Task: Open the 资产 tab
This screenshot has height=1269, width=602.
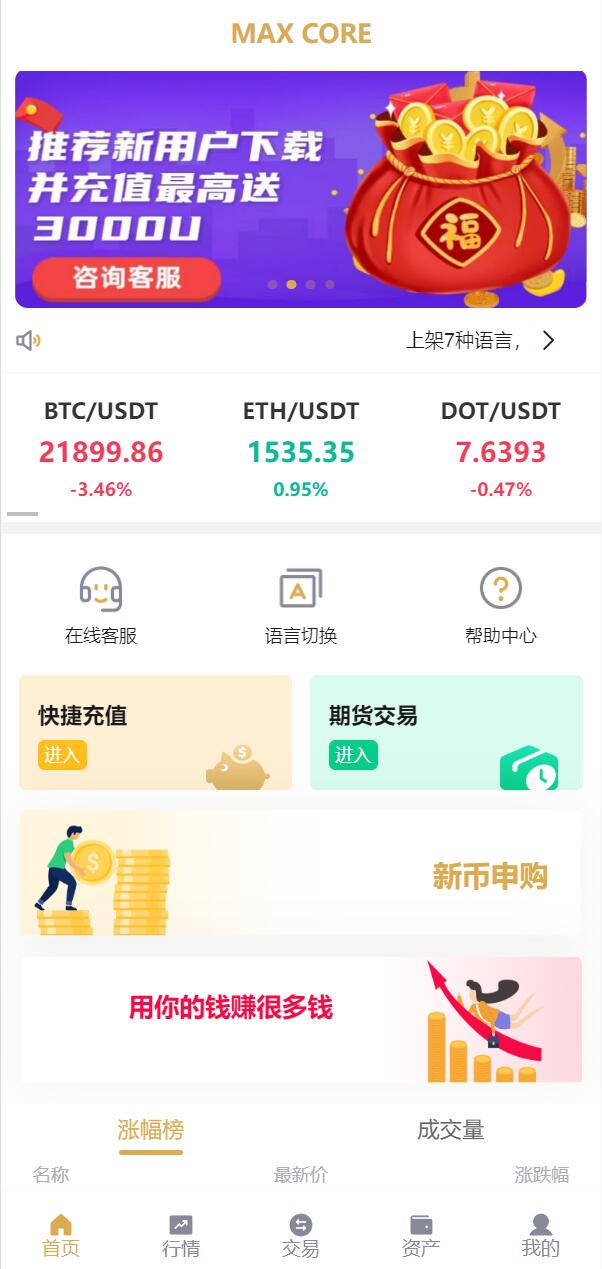Action: 420,1236
